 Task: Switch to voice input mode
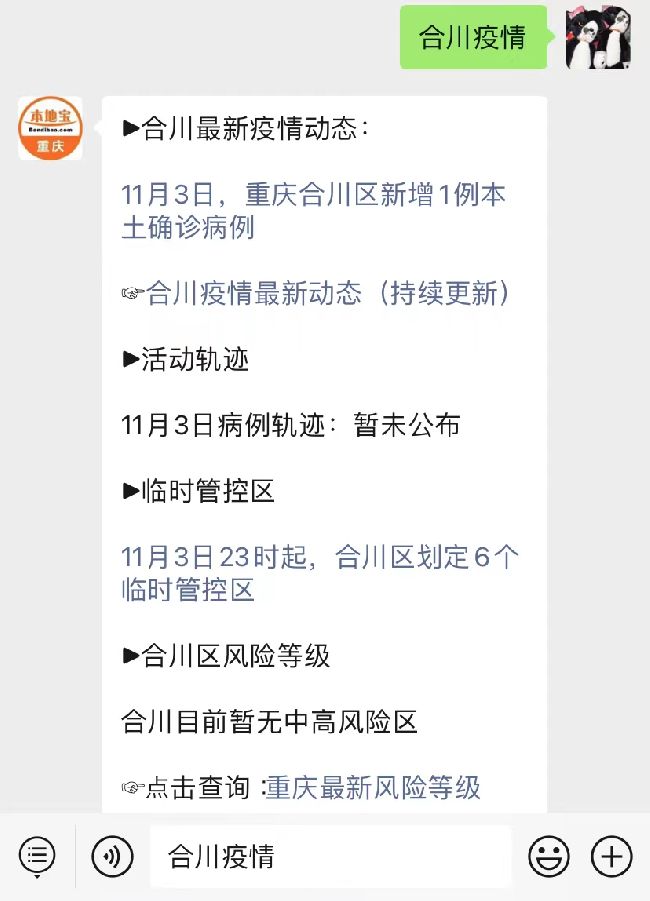(x=112, y=856)
